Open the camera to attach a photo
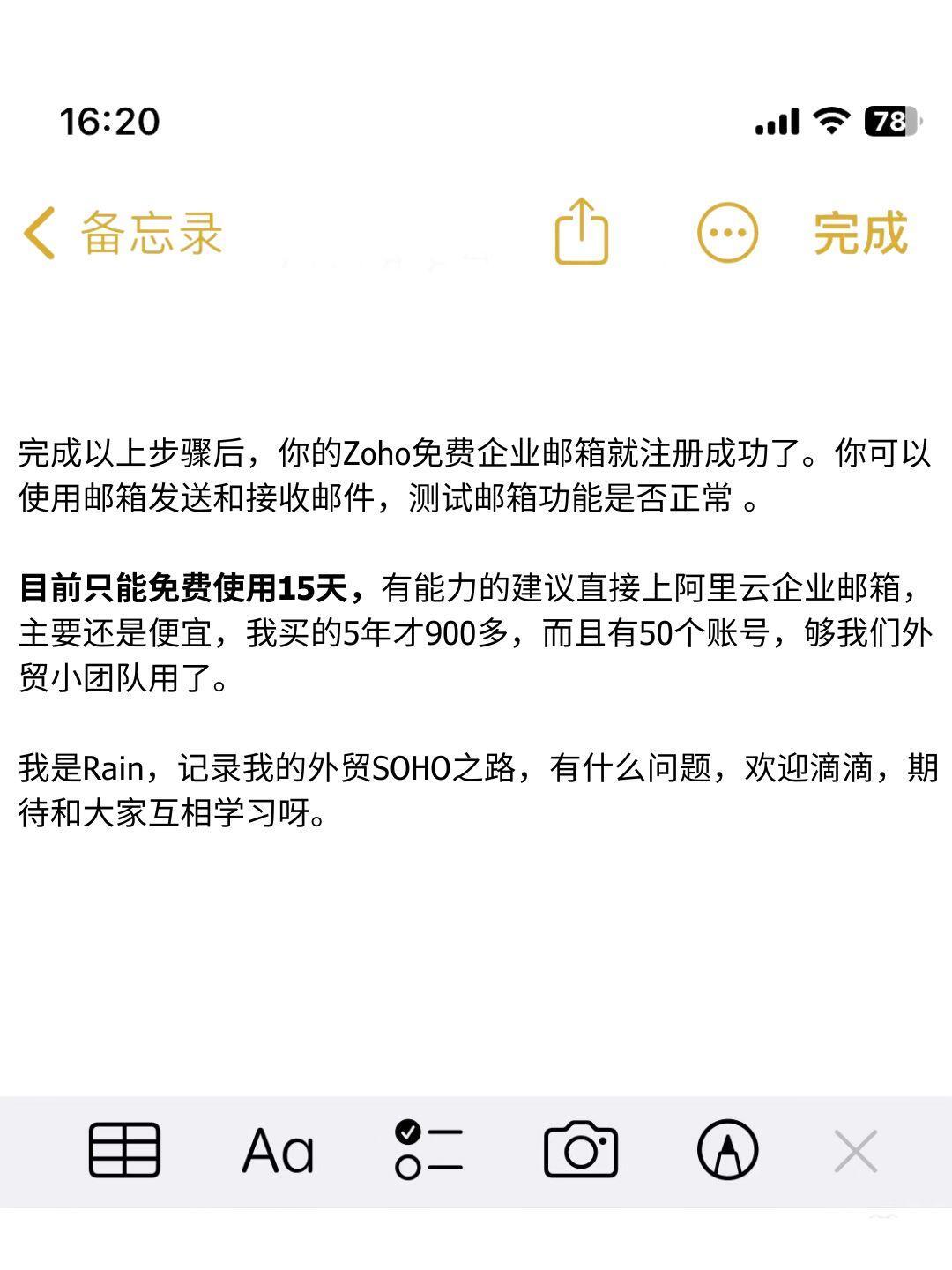Viewport: 952px width, 1270px height. 582,1148
